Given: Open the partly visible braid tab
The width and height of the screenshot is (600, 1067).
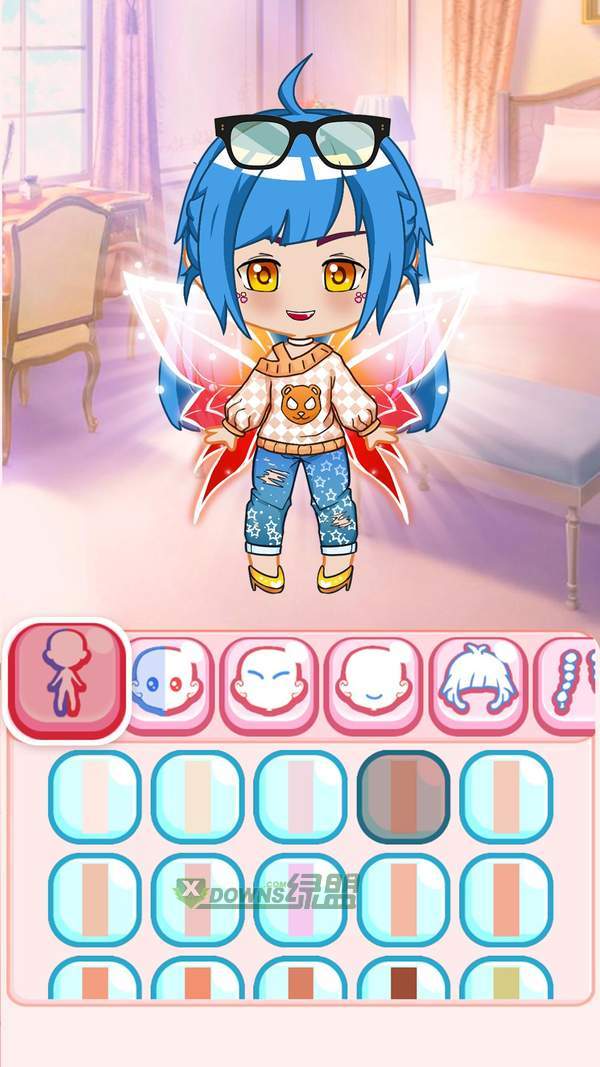Looking at the screenshot, I should click(x=568, y=685).
